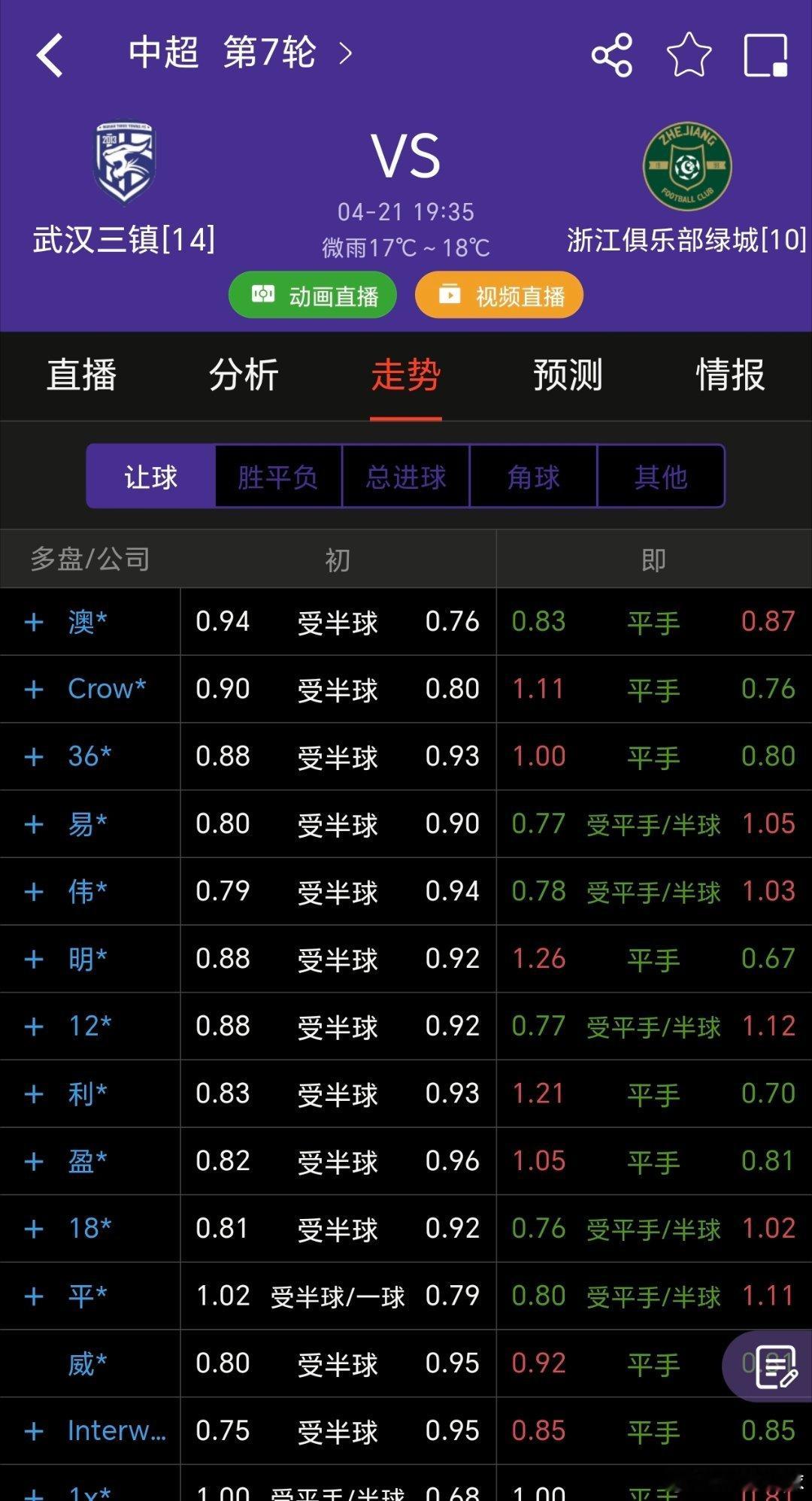Screen dimensions: 812x1501
Task: Select the 角球 odds category
Action: click(532, 477)
